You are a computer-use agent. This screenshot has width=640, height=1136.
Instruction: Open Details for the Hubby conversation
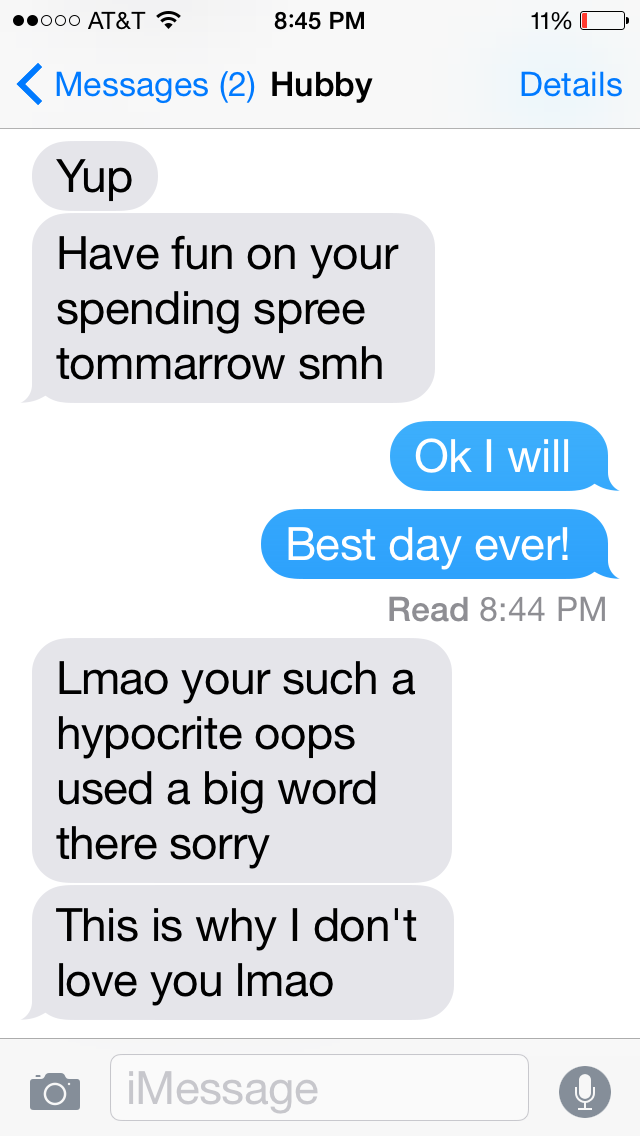pyautogui.click(x=570, y=85)
